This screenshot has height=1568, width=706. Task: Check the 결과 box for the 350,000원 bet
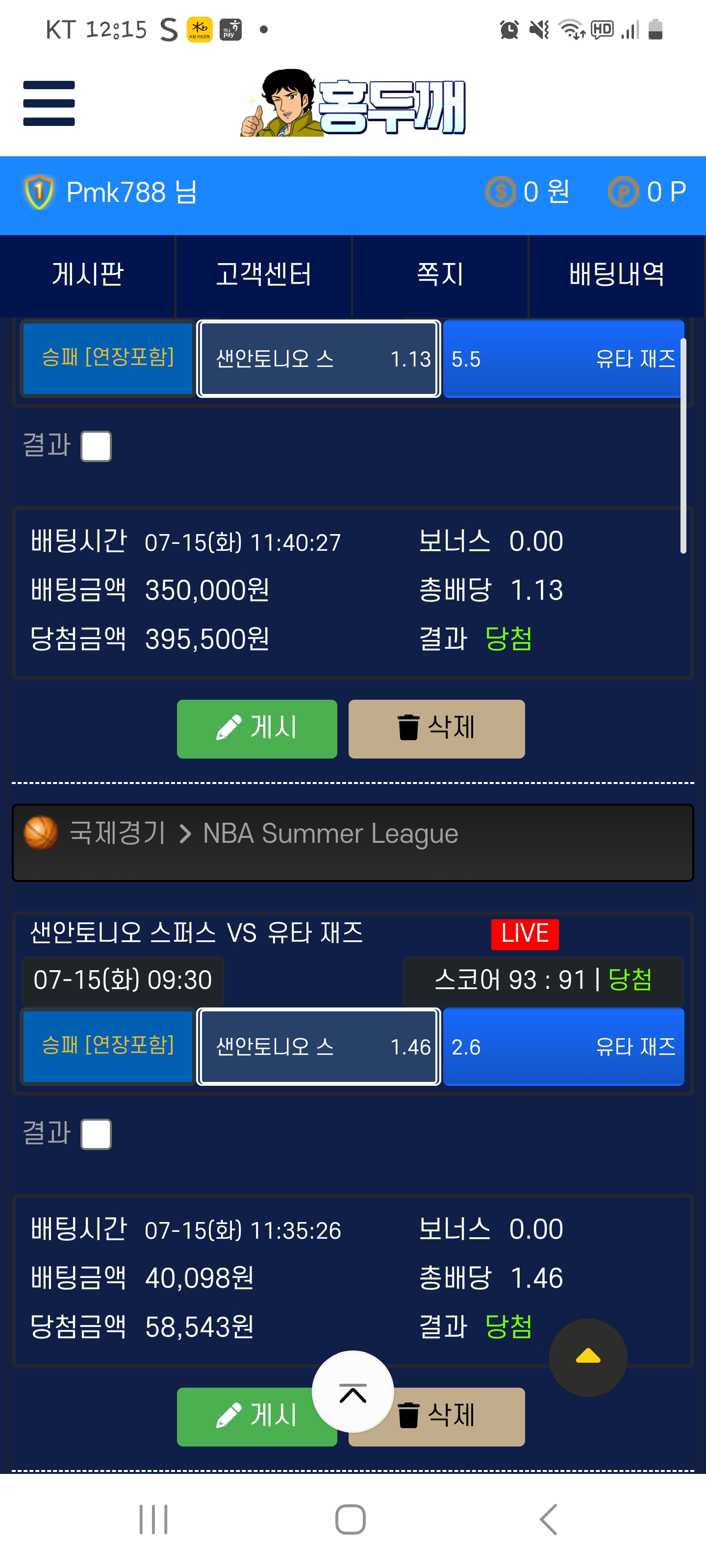point(96,446)
